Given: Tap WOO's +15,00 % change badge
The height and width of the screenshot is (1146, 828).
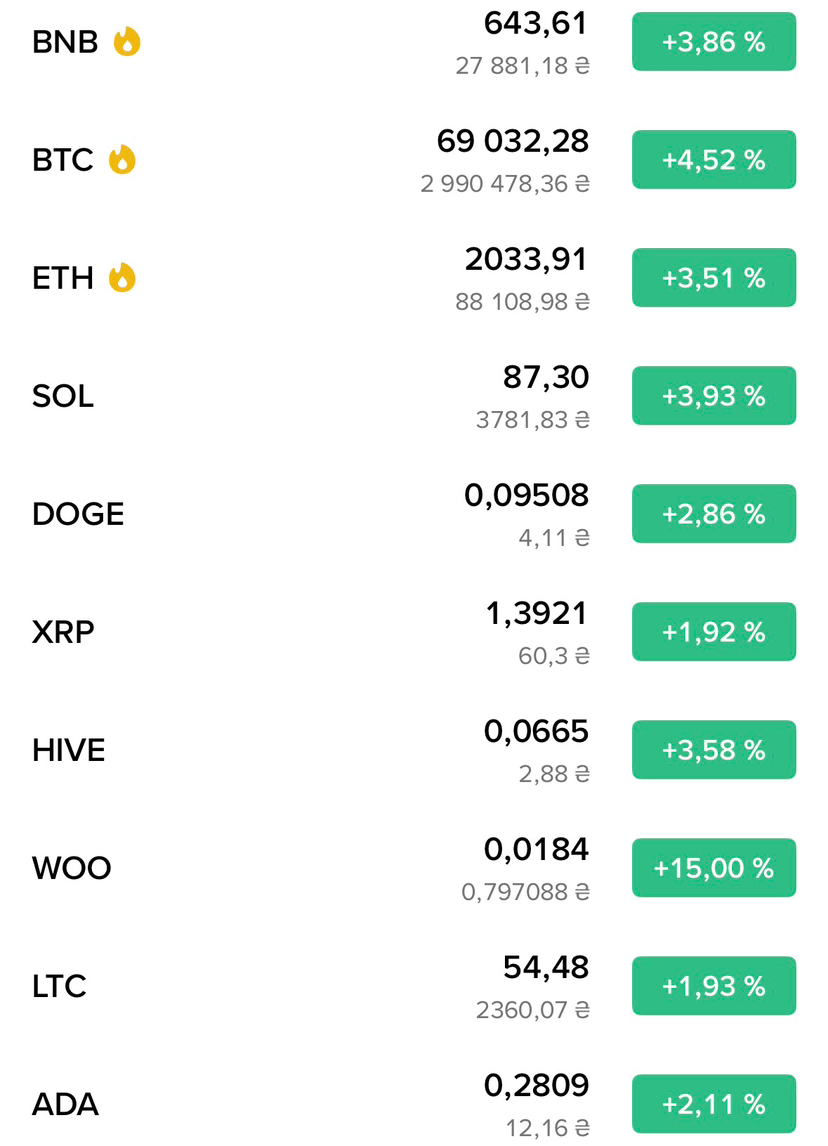Looking at the screenshot, I should click(x=714, y=868).
